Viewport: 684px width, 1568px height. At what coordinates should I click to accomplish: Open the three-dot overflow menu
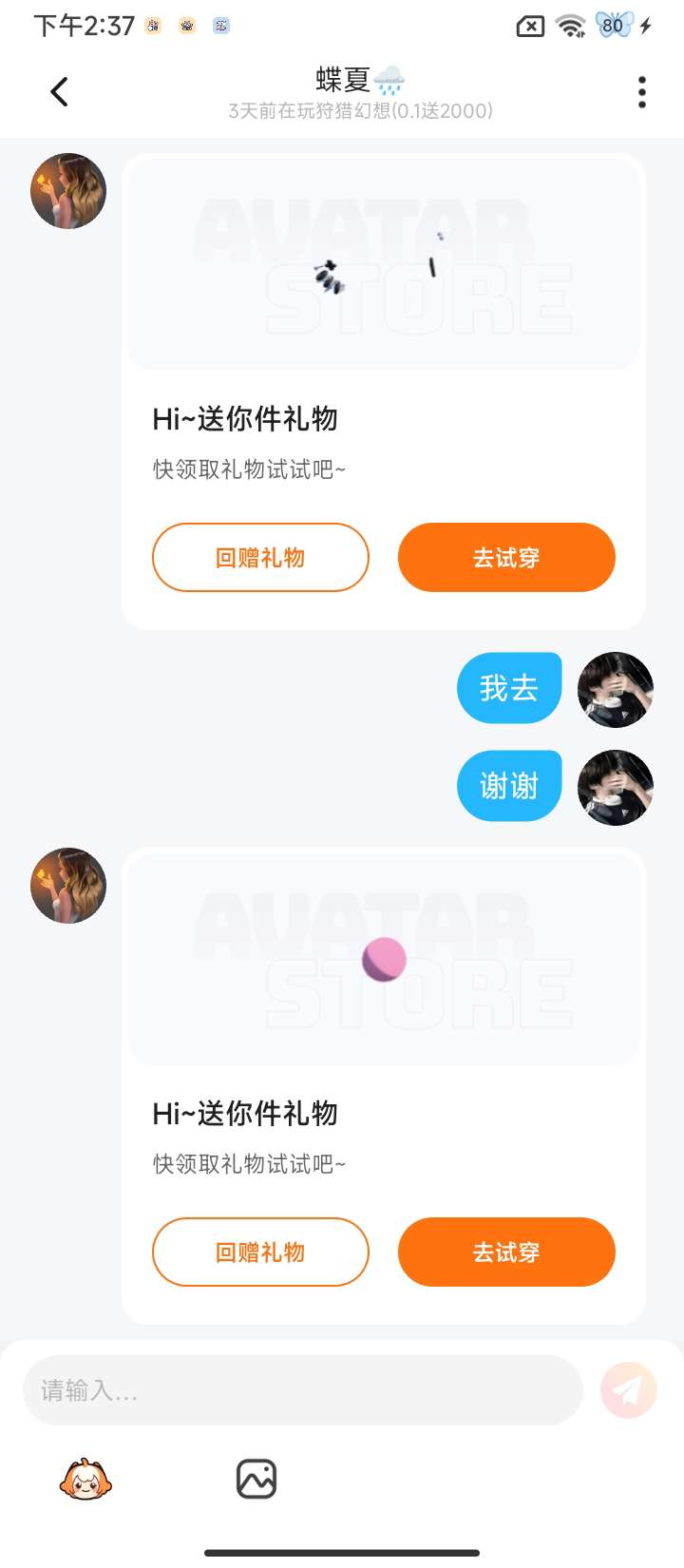coord(642,92)
